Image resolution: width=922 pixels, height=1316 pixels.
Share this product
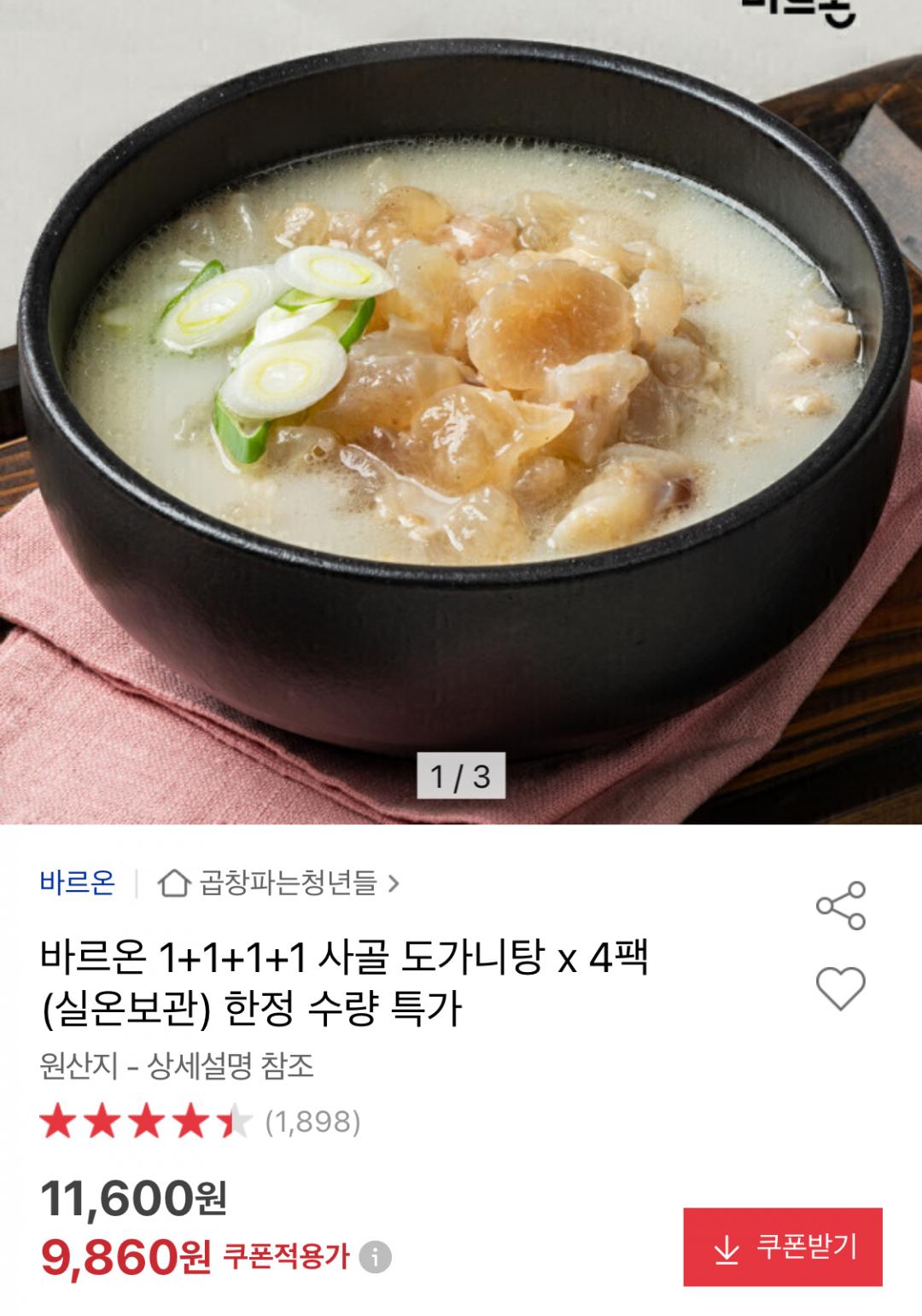[841, 905]
